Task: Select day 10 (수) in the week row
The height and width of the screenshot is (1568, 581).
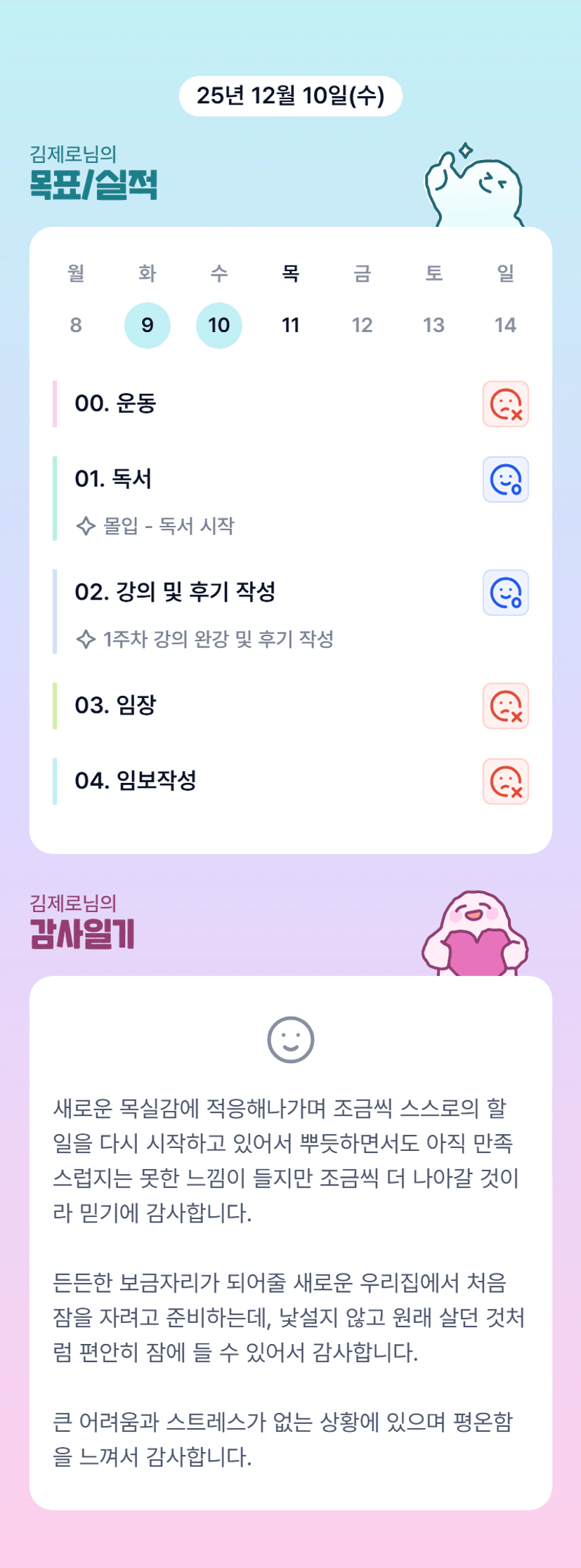Action: click(x=219, y=325)
